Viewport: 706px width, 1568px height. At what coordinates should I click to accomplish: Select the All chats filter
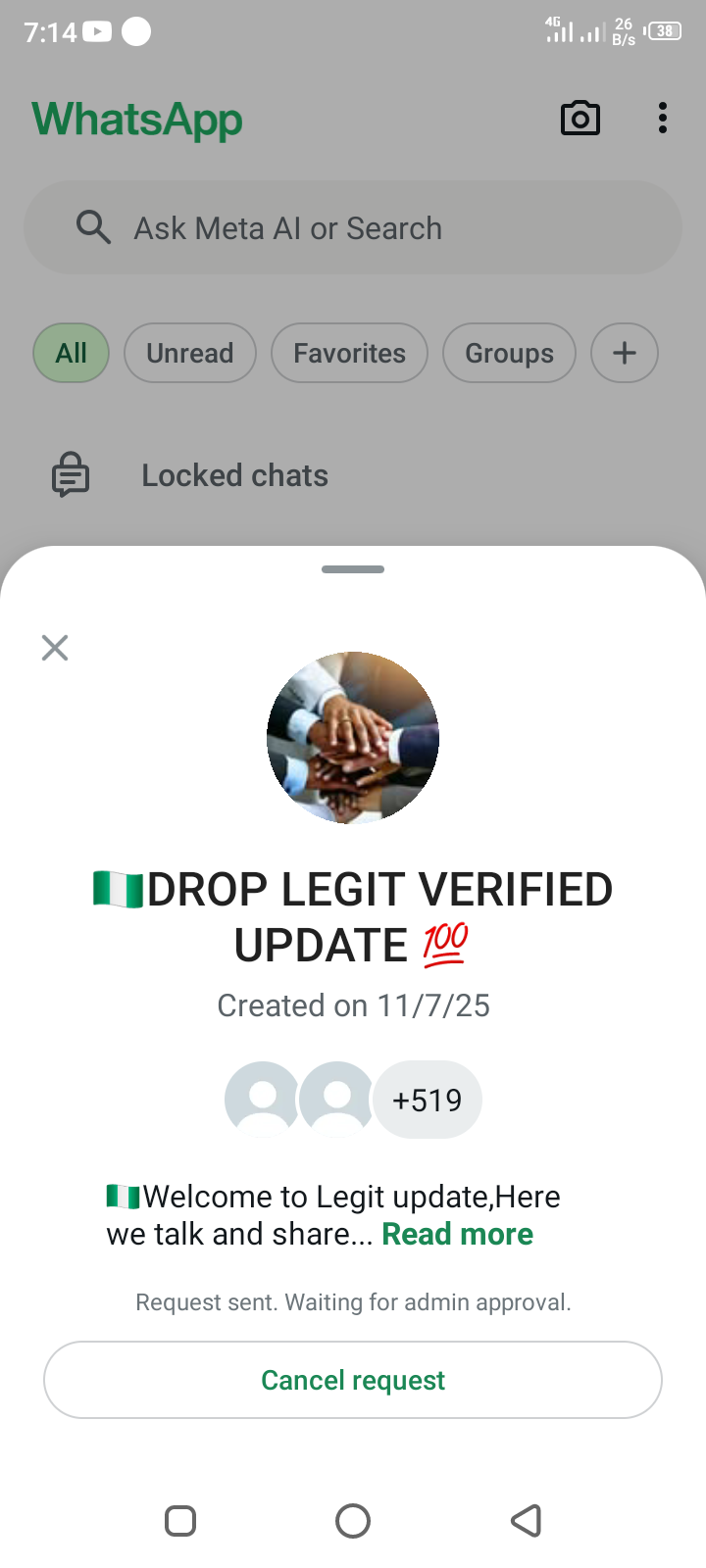(x=72, y=353)
